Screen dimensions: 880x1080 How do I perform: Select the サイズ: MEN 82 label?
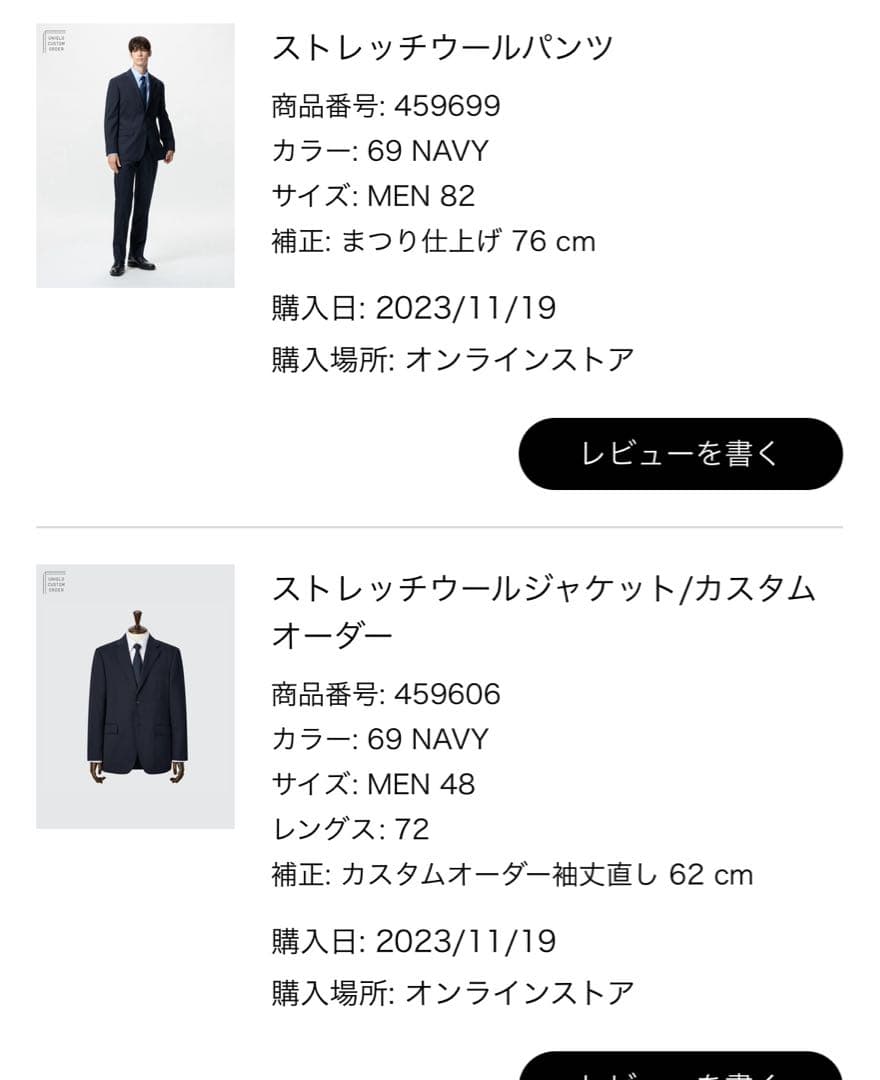[x=370, y=194]
